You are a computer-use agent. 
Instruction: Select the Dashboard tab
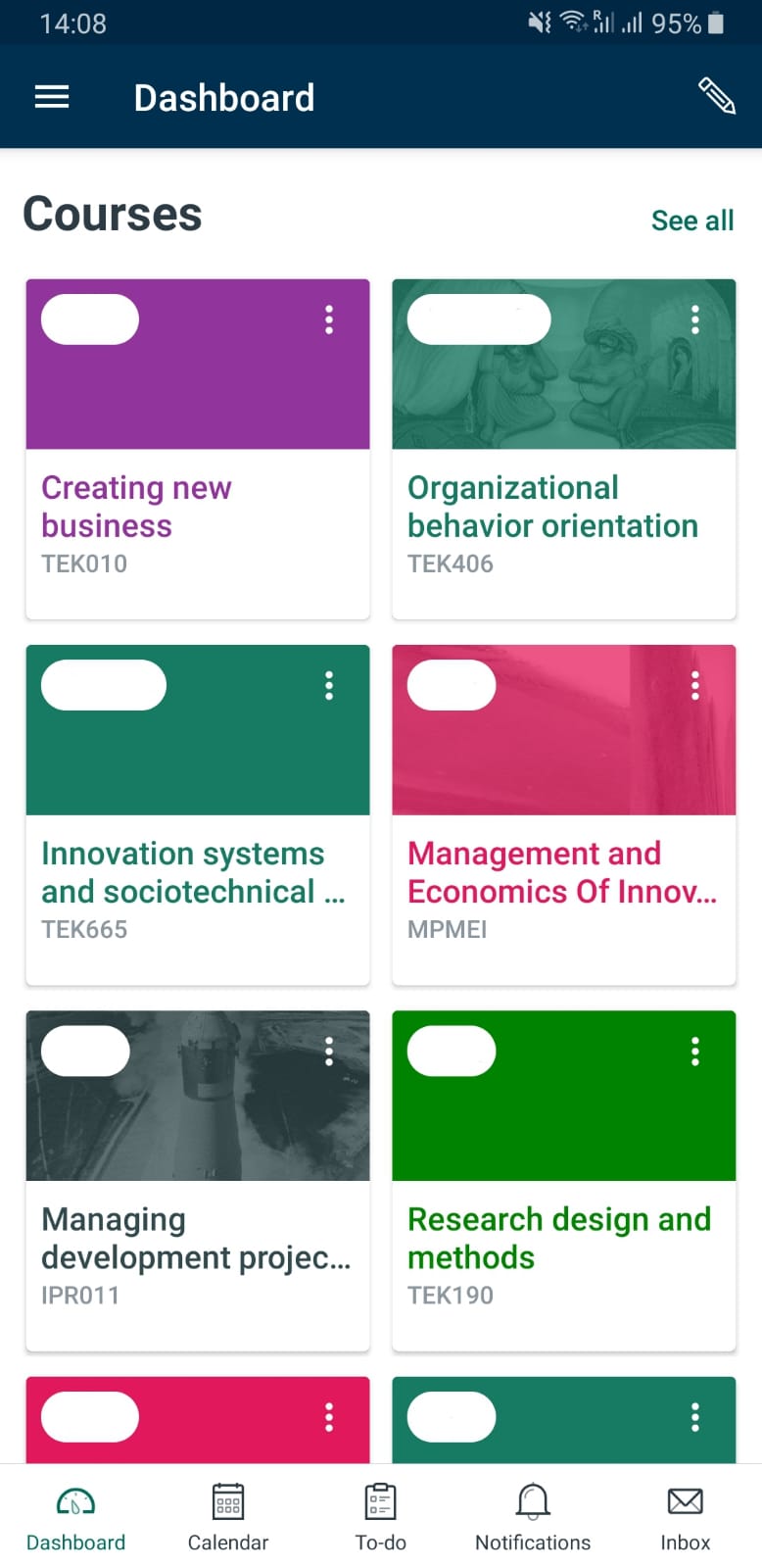click(x=76, y=1517)
